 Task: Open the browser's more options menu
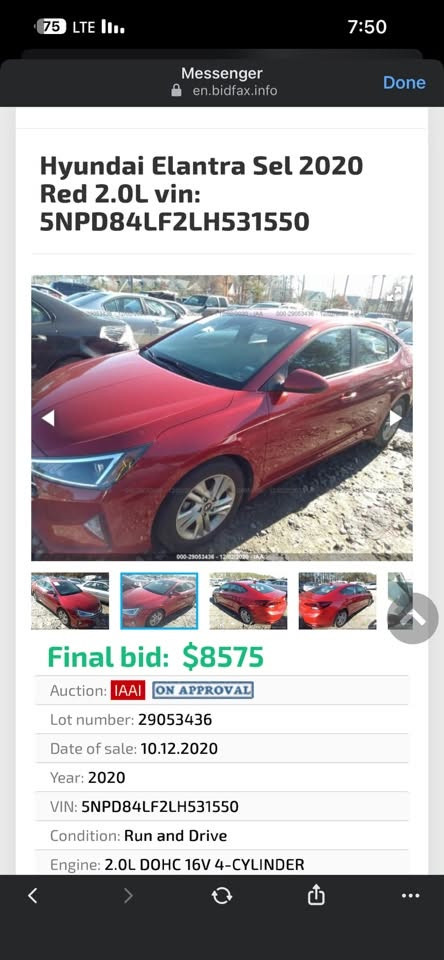pos(411,896)
